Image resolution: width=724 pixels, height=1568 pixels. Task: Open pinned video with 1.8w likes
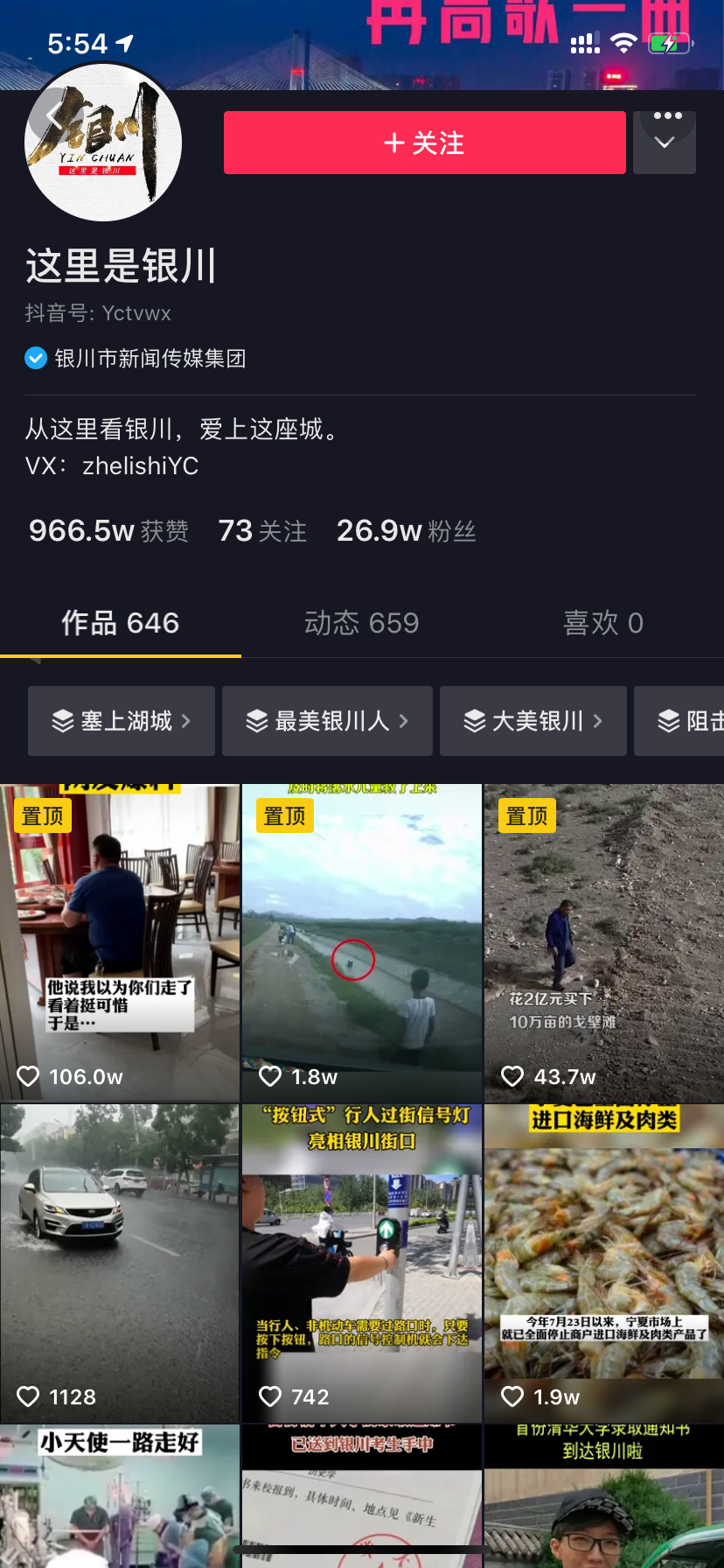pyautogui.click(x=362, y=943)
